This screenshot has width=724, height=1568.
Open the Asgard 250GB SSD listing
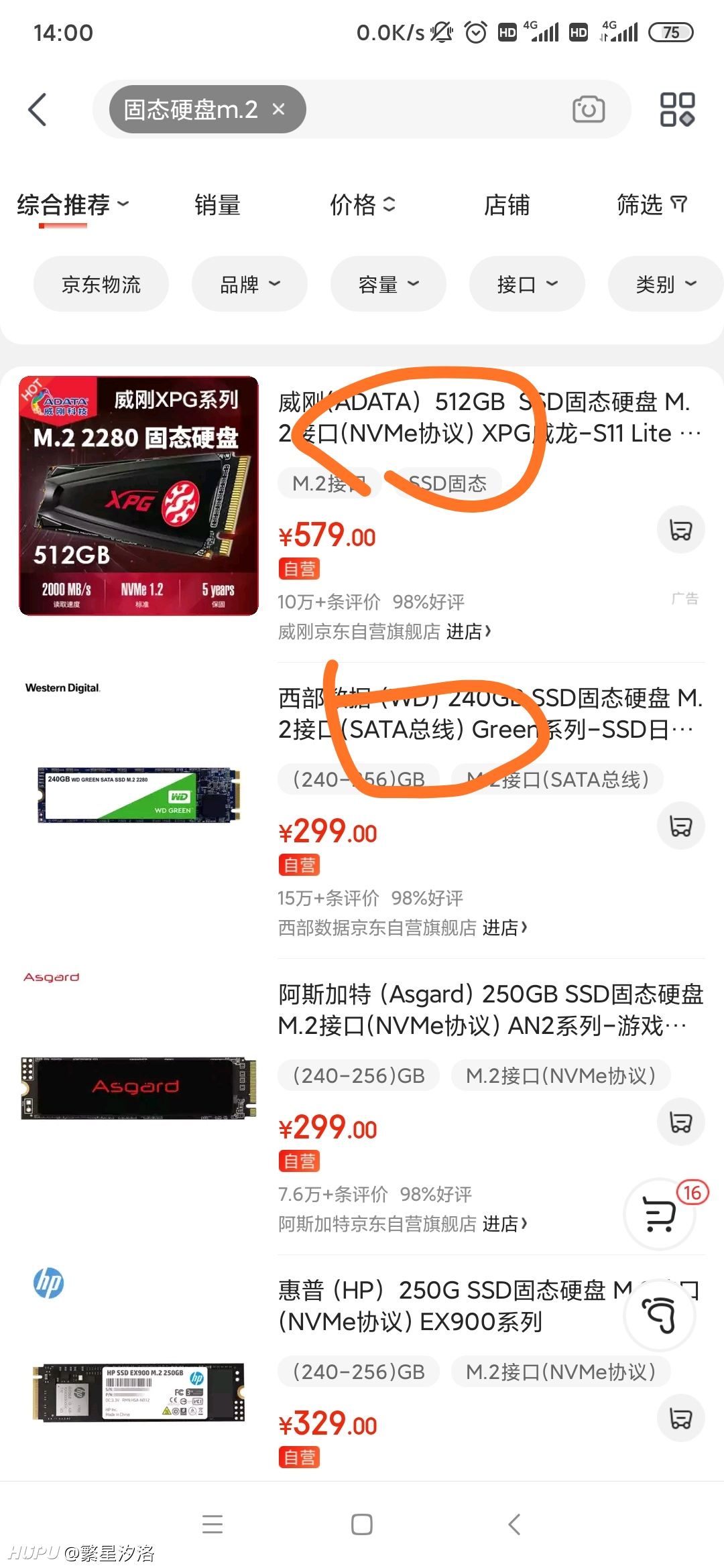click(x=490, y=1010)
